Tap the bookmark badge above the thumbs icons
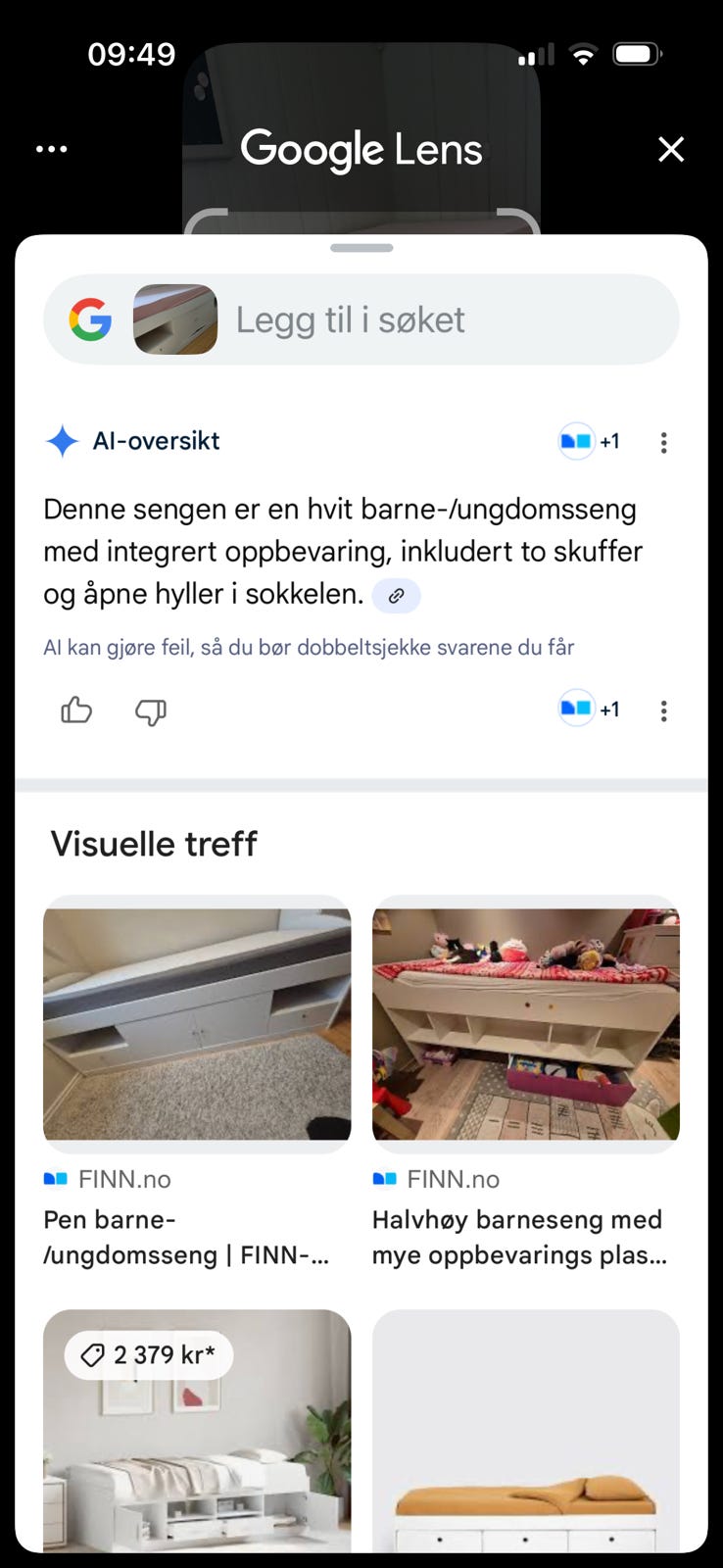Image resolution: width=723 pixels, height=1568 pixels. click(577, 709)
